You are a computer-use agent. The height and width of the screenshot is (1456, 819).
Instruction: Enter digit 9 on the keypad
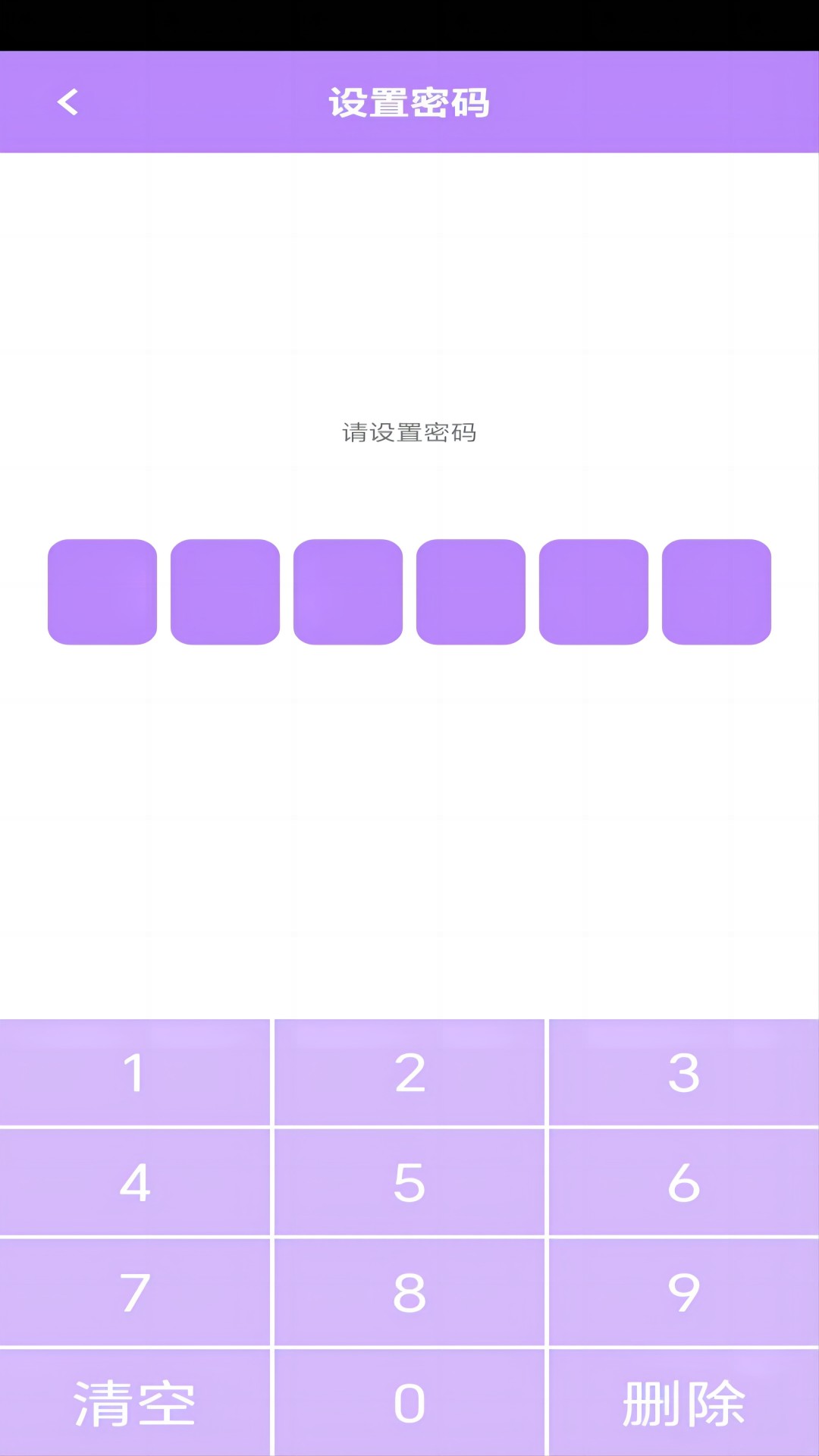pyautogui.click(x=683, y=1292)
